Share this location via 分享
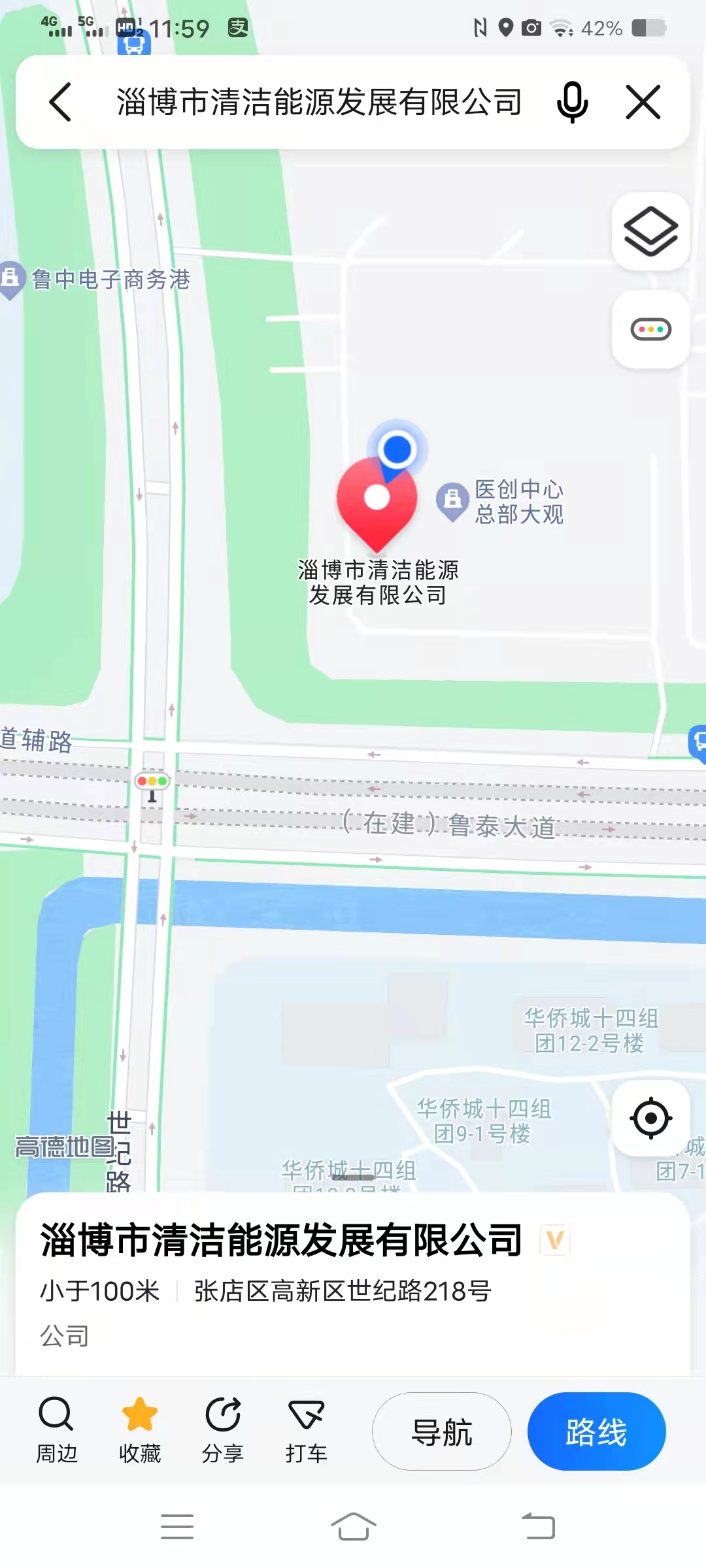 pos(223,1431)
